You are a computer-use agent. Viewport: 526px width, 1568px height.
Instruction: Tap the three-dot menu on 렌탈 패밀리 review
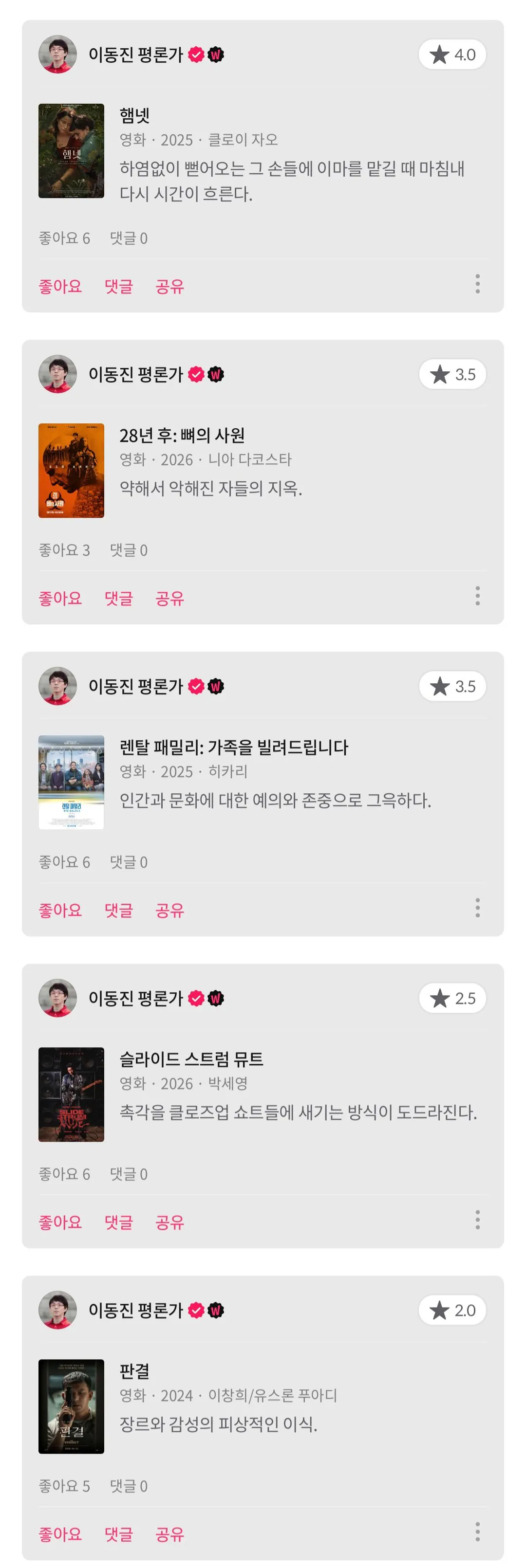477,908
